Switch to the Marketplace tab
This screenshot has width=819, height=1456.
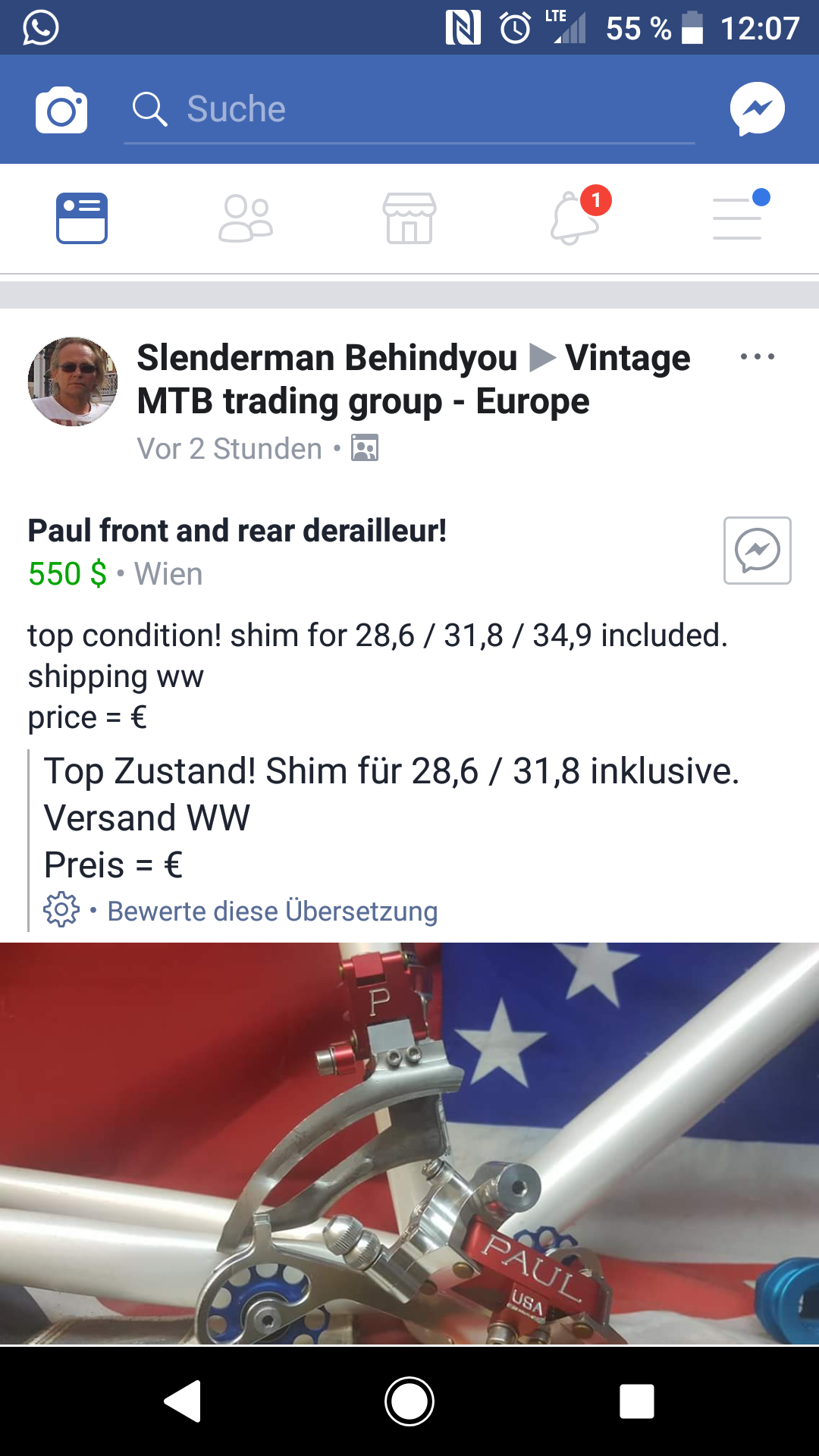pos(409,218)
